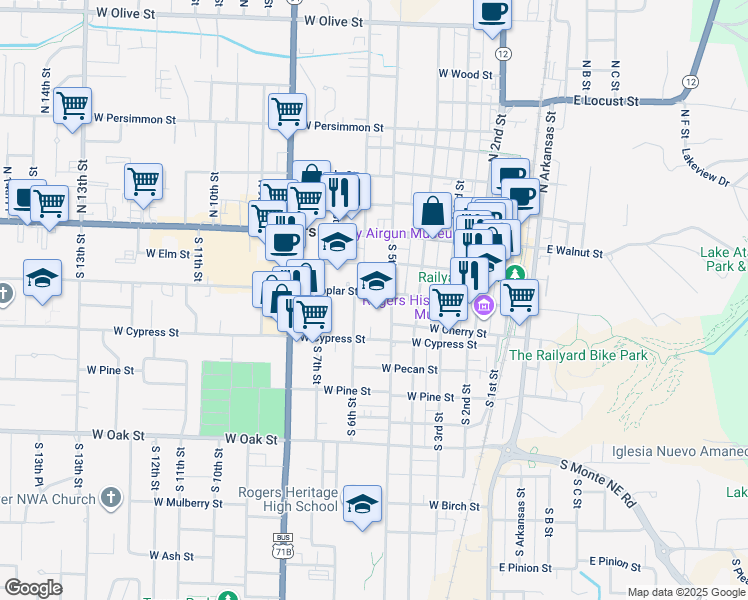This screenshot has height=600, width=748.
Task: Tap the coffee cup marker near W Olive St
Action: (493, 13)
